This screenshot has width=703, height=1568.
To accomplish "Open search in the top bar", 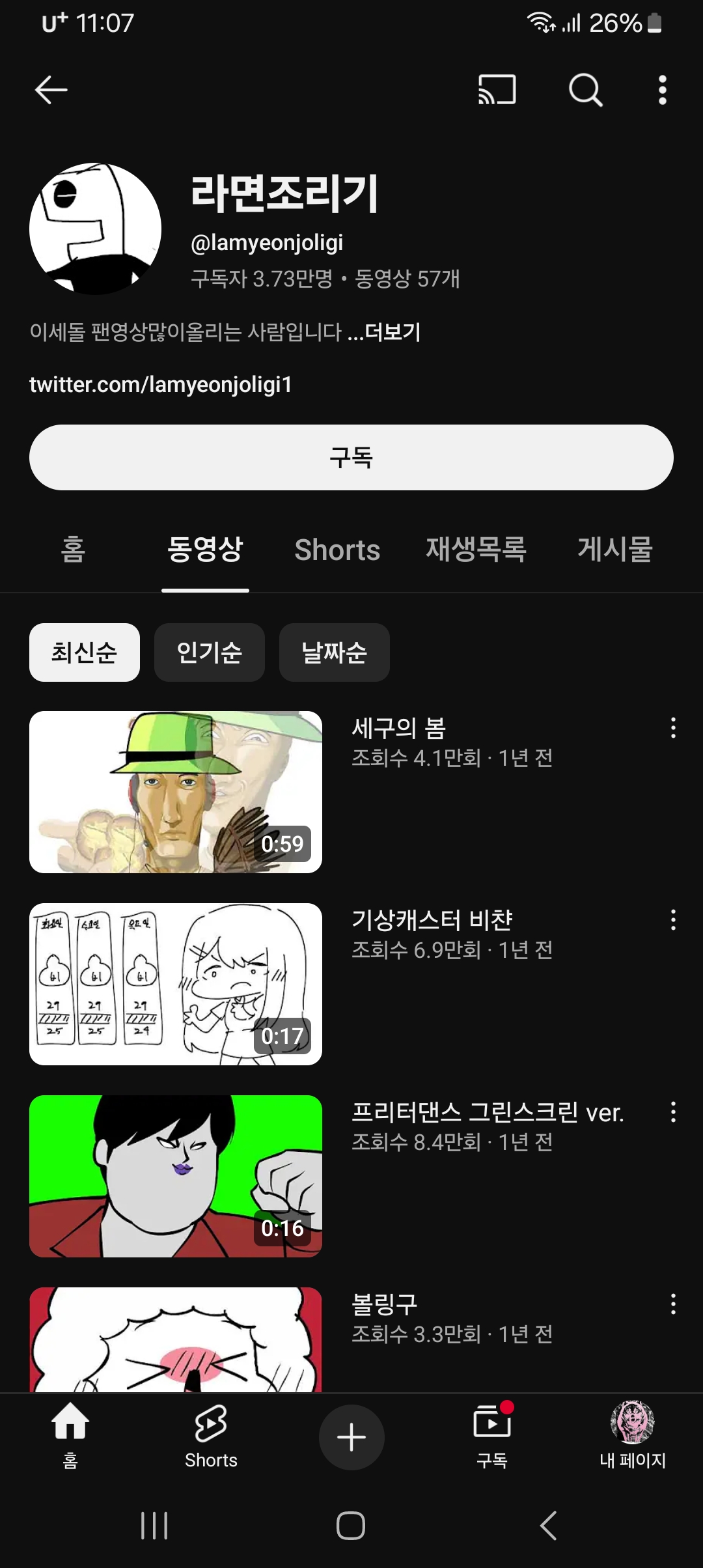I will 585,90.
